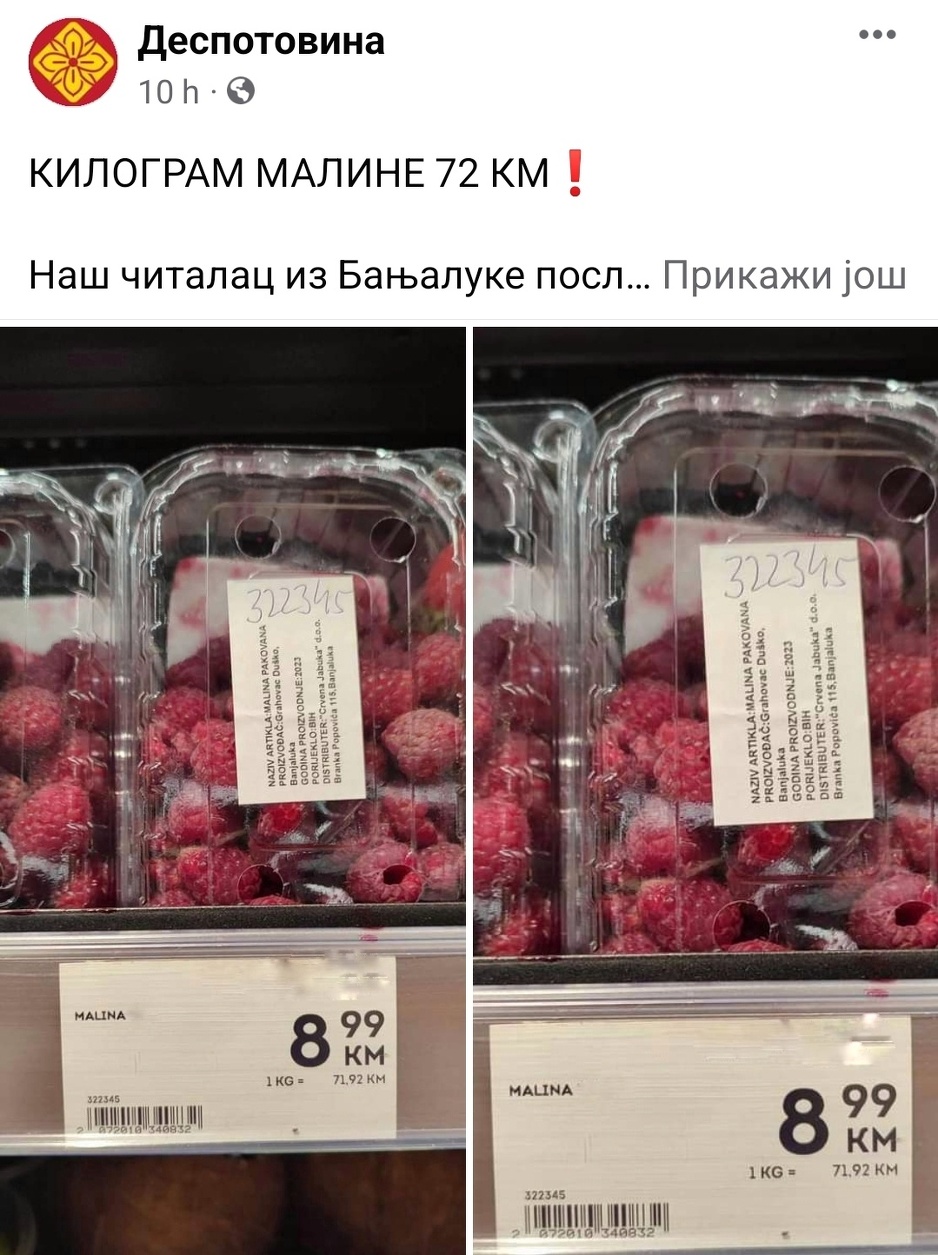Open the Деспотовина page name link
Viewport: 938px width, 1255px height.
click(260, 40)
